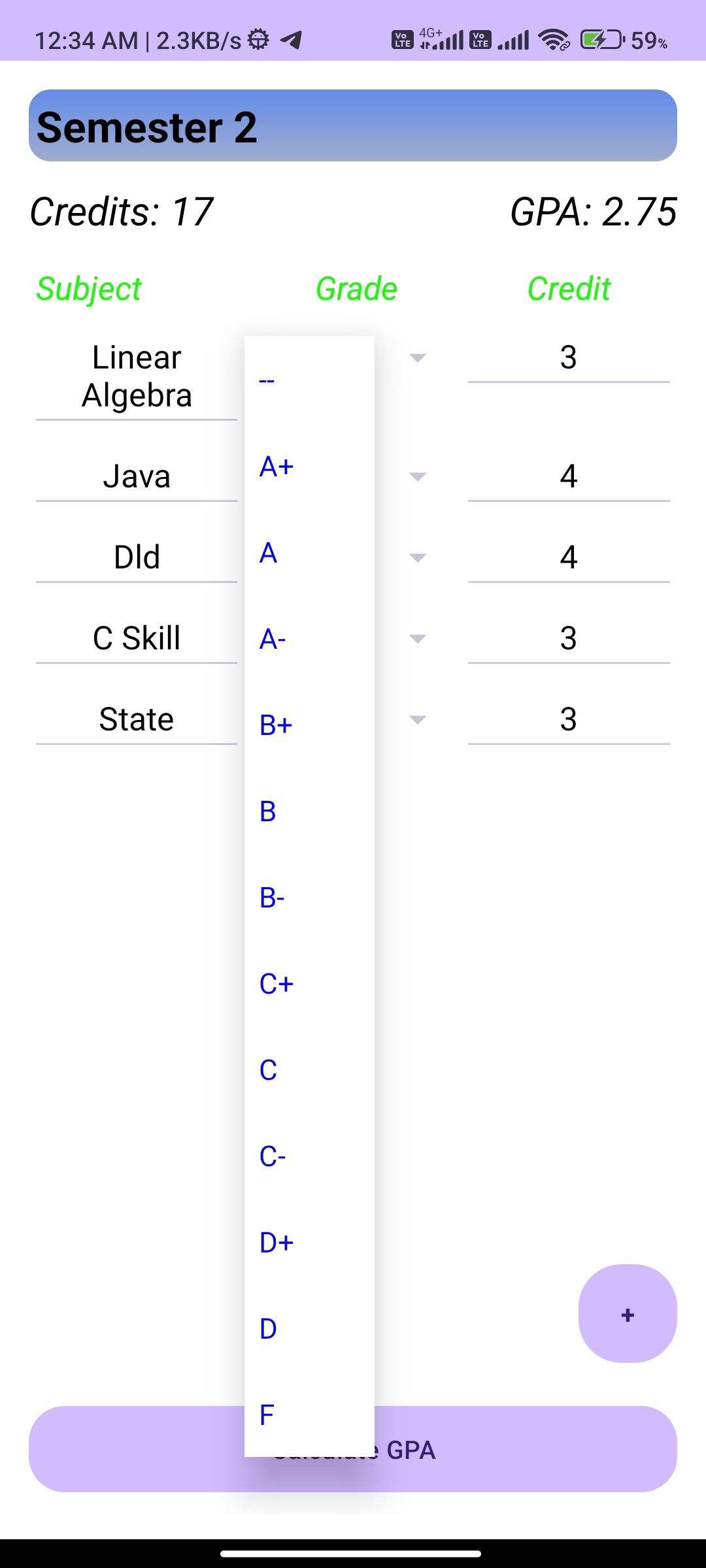Select B+ in the grade dropdown
Viewport: 706px width, 1568px height.
tap(309, 725)
